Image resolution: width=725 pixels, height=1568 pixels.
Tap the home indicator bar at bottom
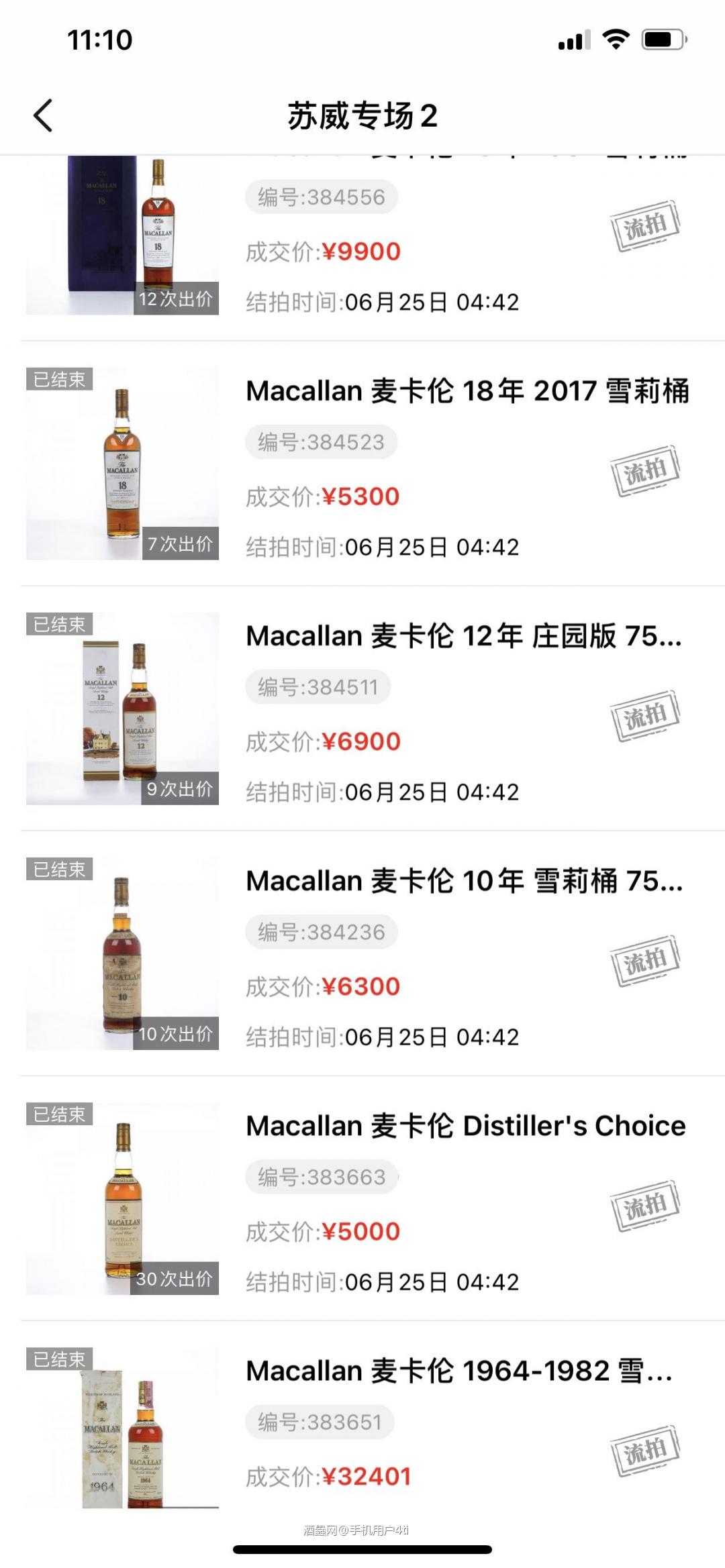coord(362,1550)
